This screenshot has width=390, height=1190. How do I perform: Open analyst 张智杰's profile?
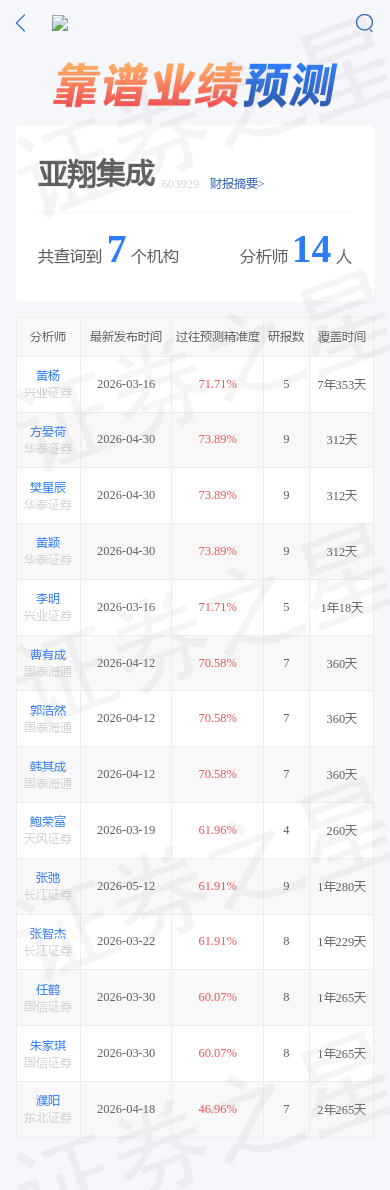[x=48, y=933]
